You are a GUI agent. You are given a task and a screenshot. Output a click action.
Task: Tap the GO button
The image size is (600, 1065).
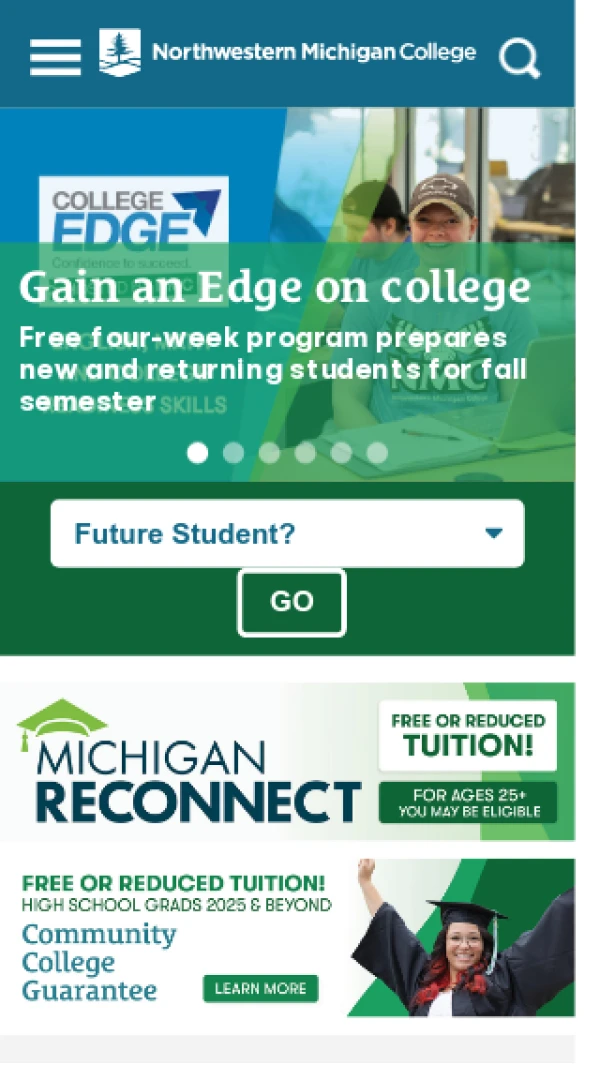pos(292,602)
